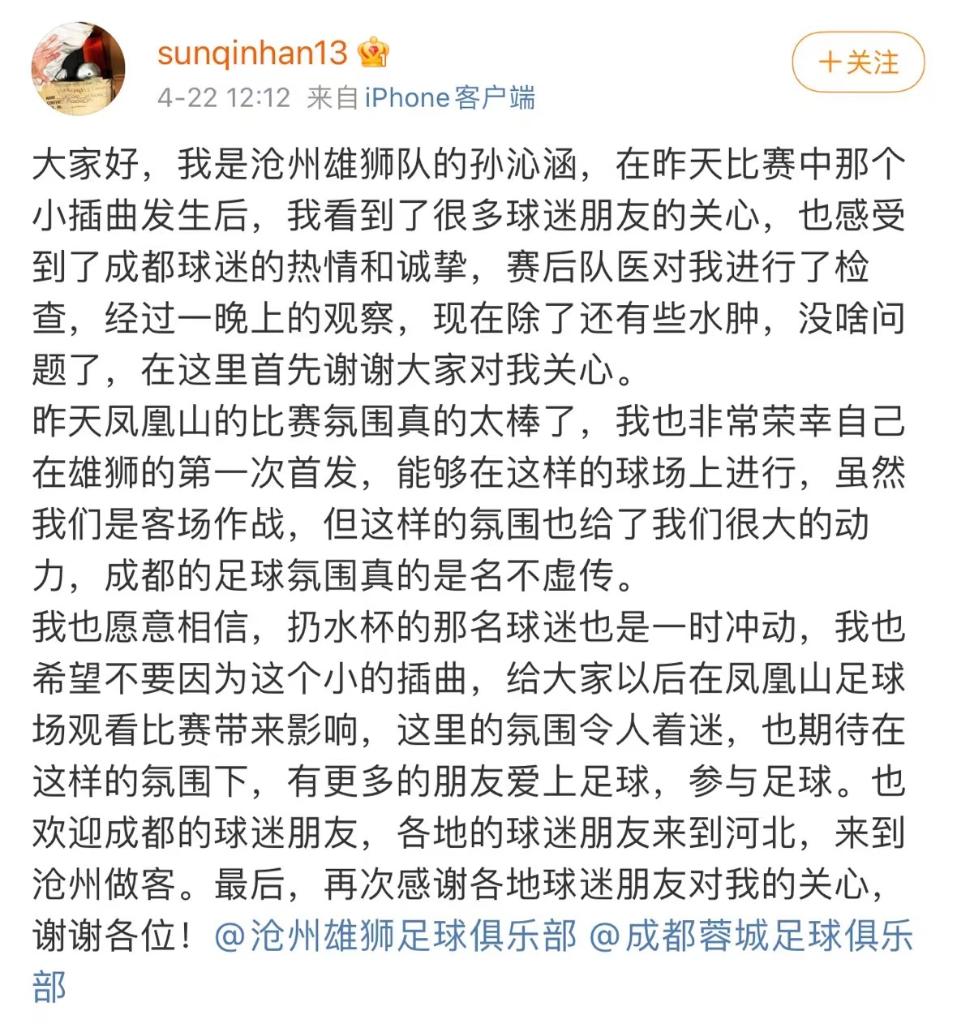
Task: Open the sunqinhan13 username link
Action: point(252,51)
